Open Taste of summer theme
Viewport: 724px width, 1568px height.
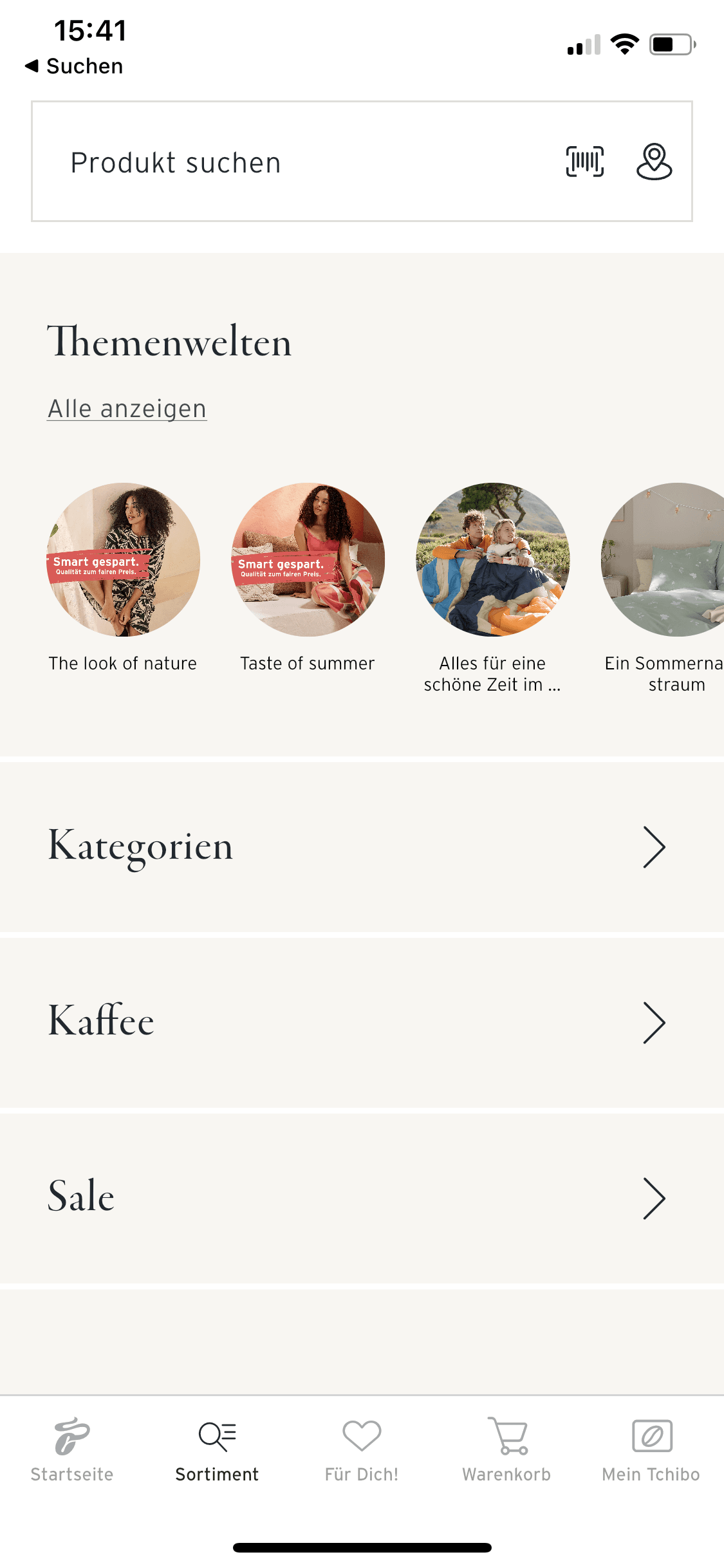[308, 560]
